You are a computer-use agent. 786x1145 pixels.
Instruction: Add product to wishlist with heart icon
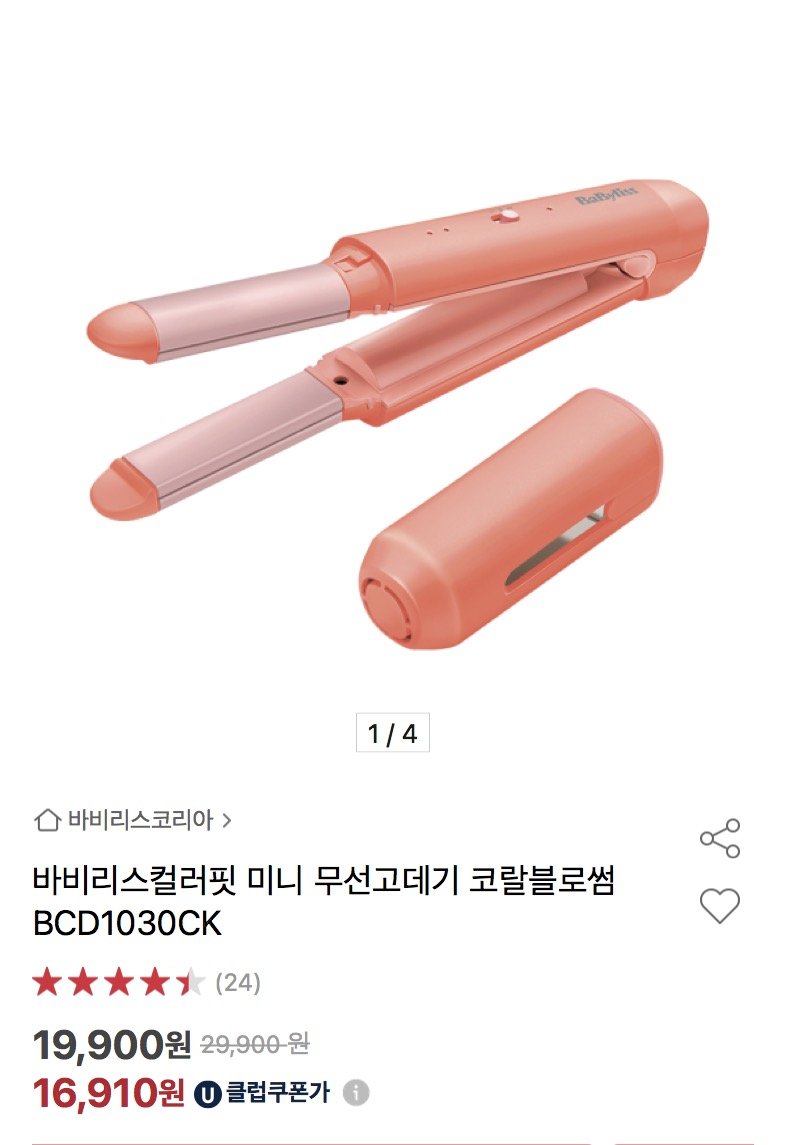[719, 905]
